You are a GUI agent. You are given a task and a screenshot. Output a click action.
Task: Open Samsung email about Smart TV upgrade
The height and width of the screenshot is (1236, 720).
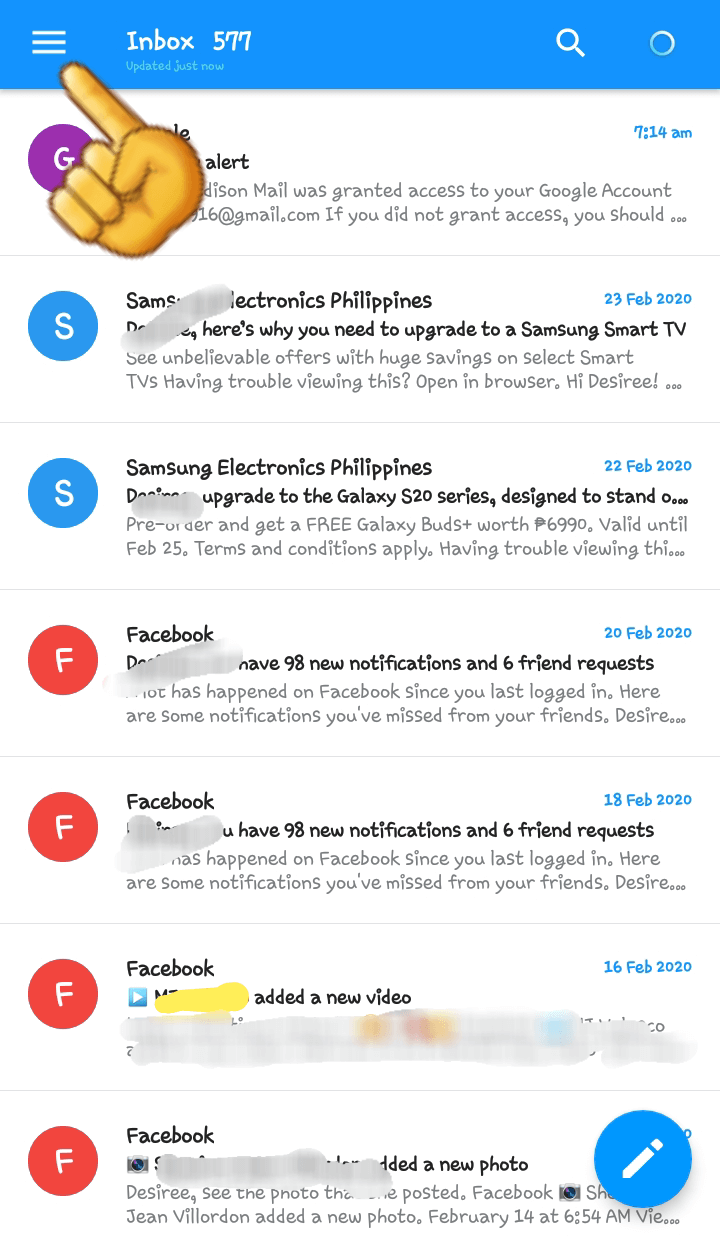[400, 340]
